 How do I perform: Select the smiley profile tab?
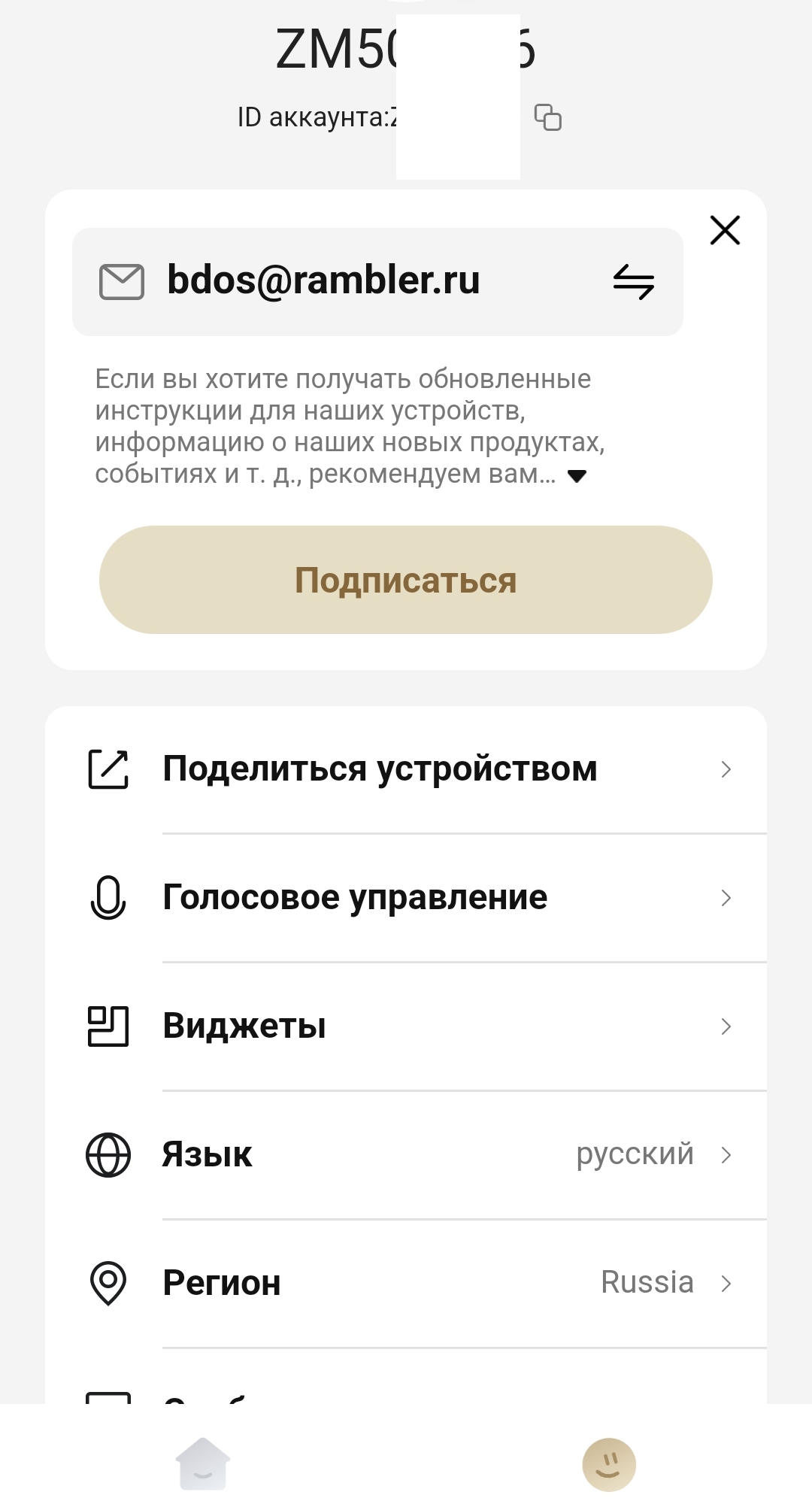[x=609, y=1465]
